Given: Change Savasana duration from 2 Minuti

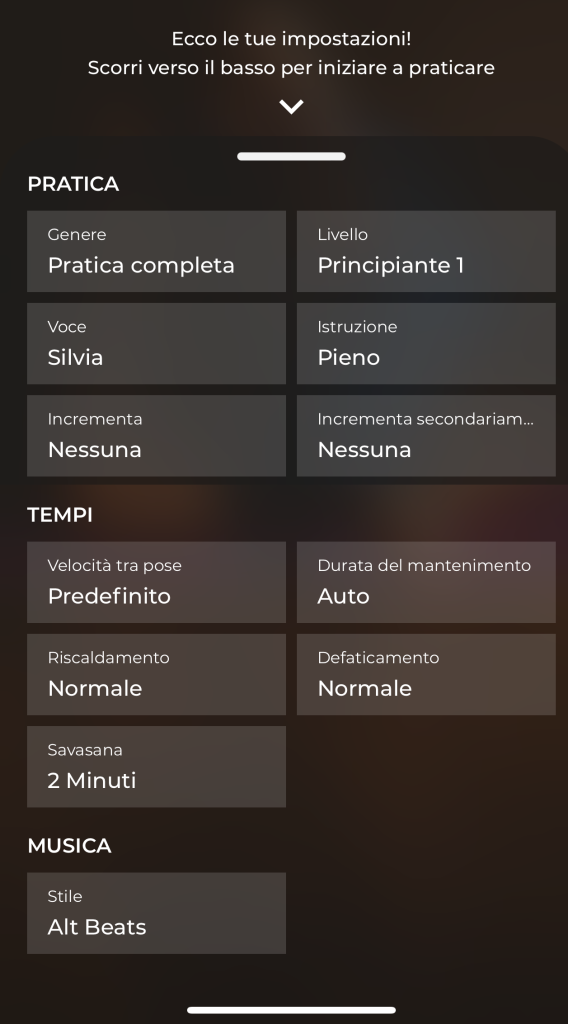Looking at the screenshot, I should 157,767.
